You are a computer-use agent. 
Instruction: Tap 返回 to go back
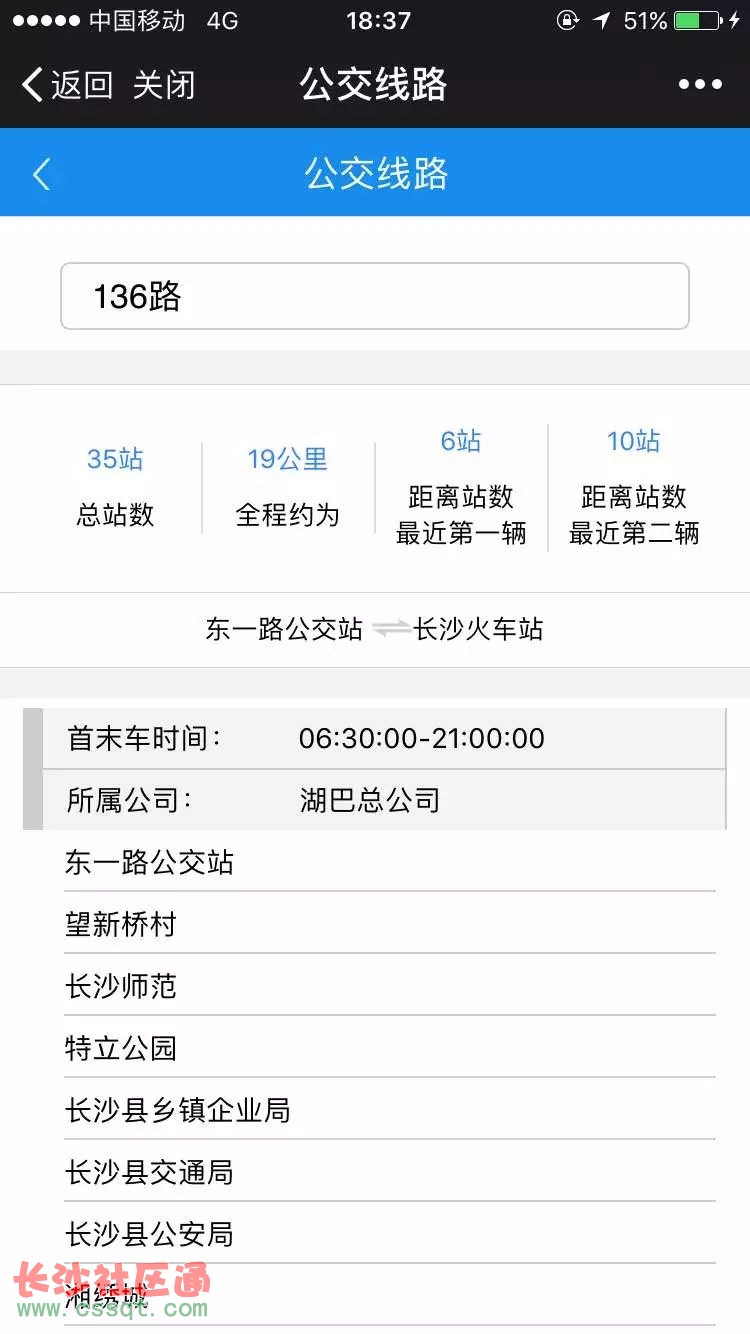tap(68, 85)
